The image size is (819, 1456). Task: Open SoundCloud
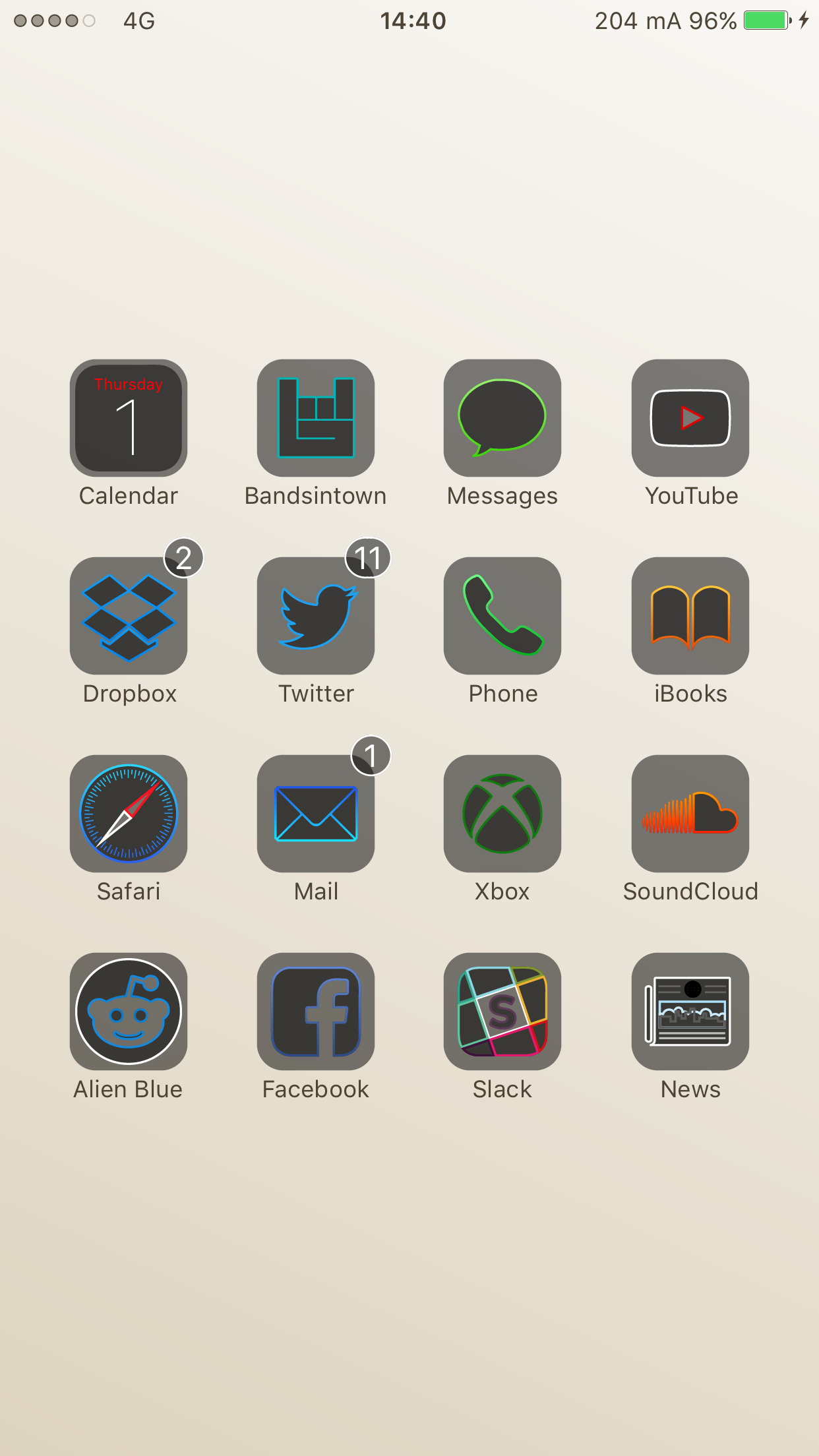point(690,814)
